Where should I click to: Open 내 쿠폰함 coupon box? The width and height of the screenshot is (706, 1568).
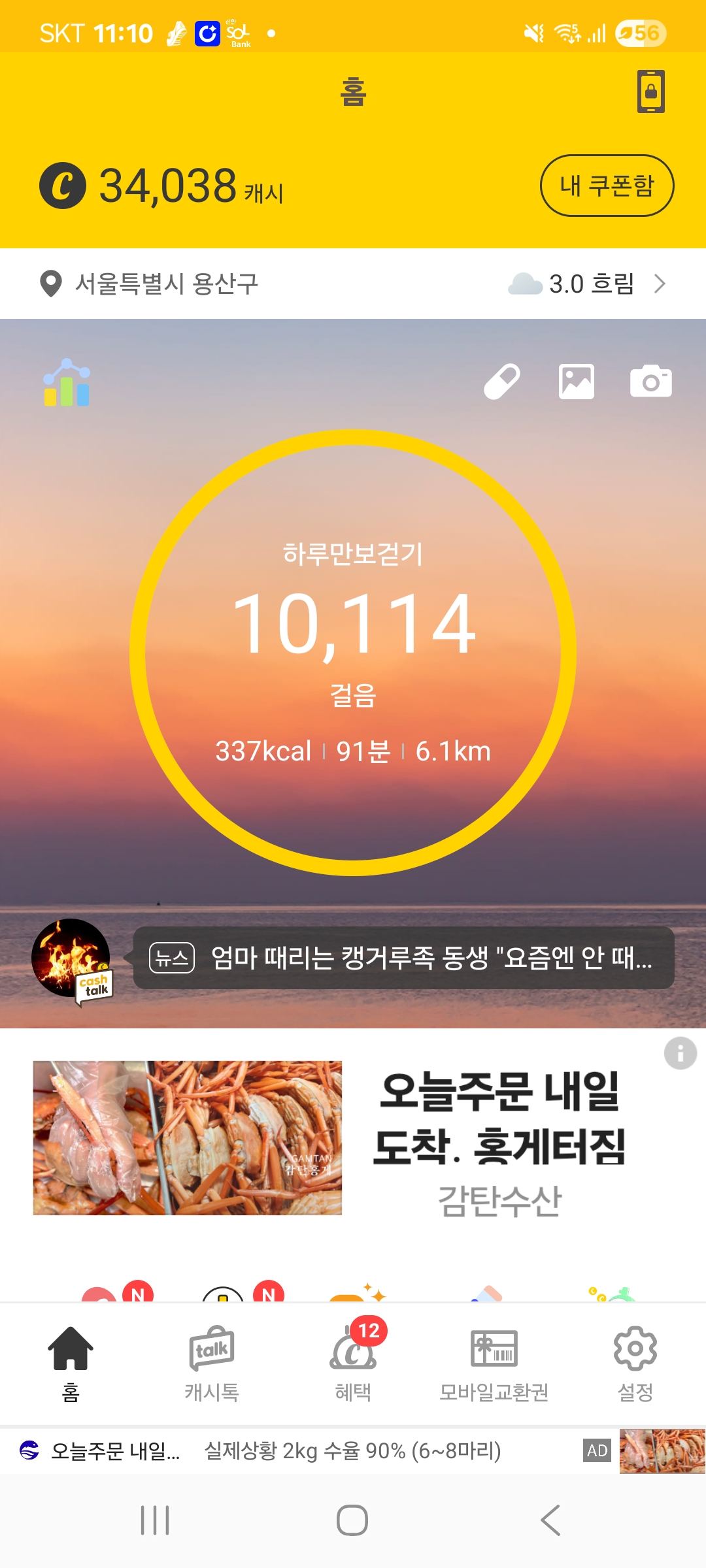(x=607, y=186)
